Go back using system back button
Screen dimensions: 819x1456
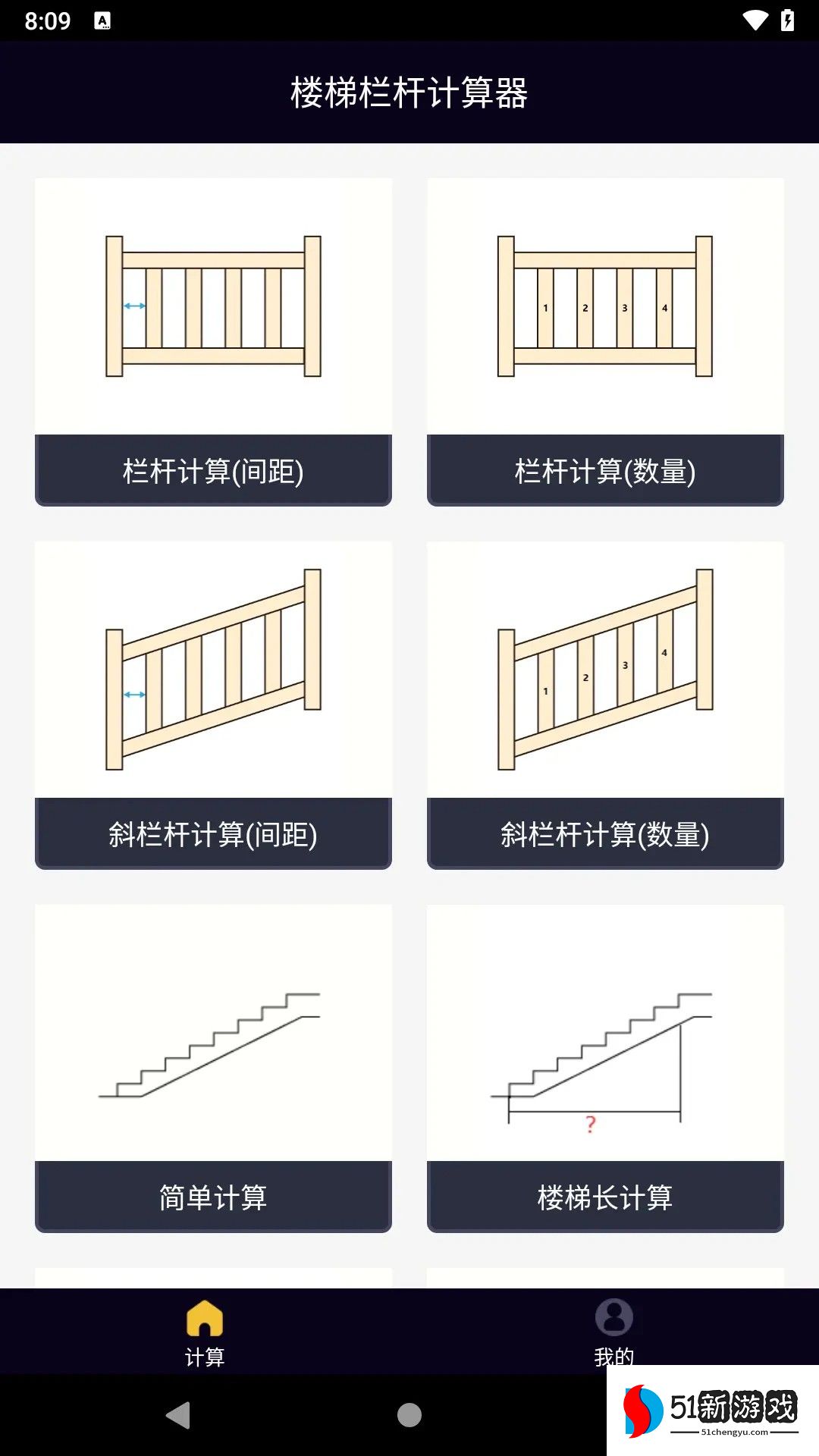[x=179, y=1415]
